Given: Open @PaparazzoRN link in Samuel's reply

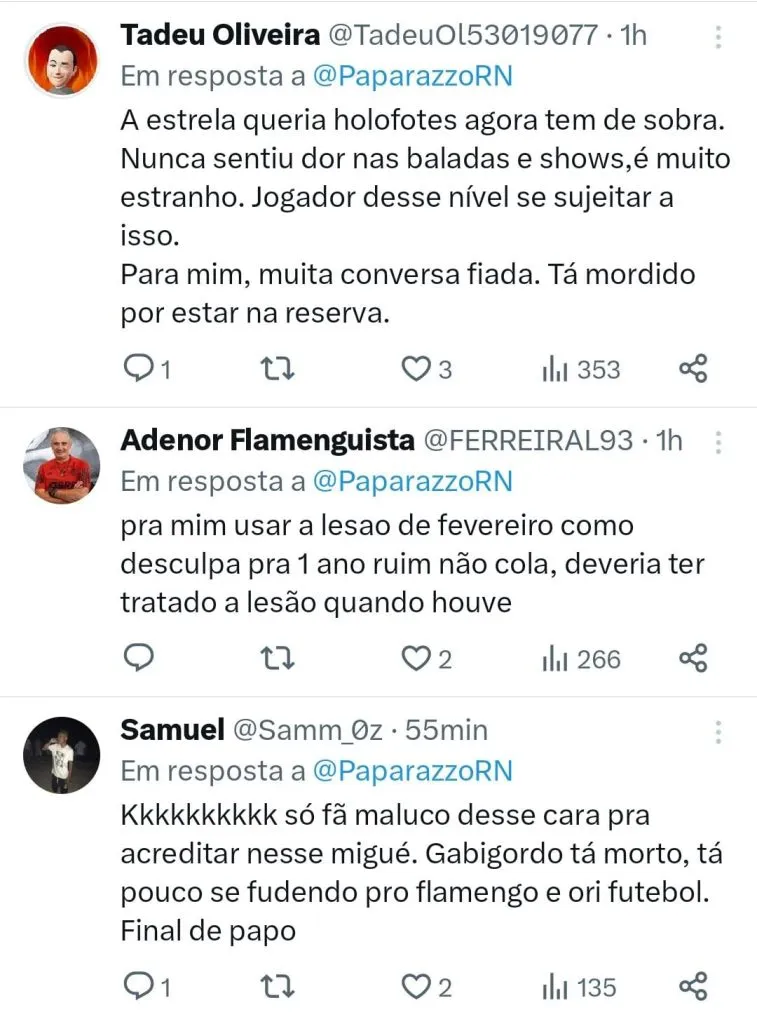Looking at the screenshot, I should tap(412, 771).
